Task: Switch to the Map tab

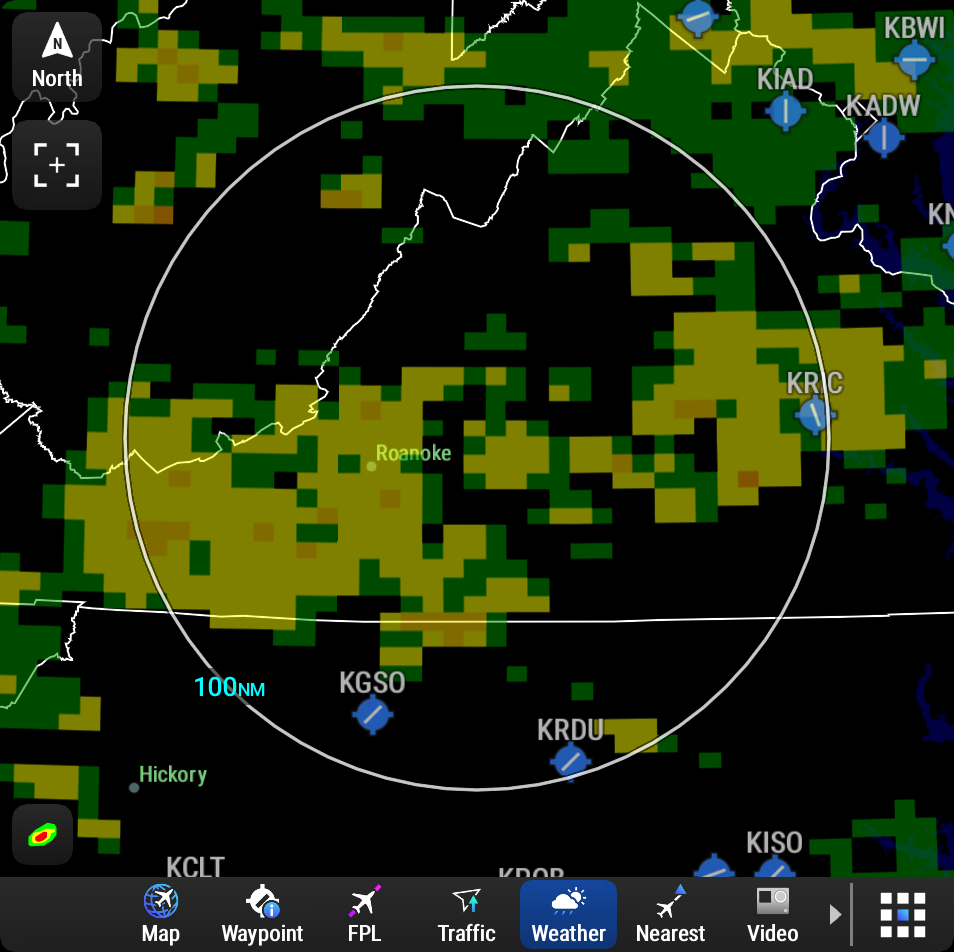Action: pos(161,914)
